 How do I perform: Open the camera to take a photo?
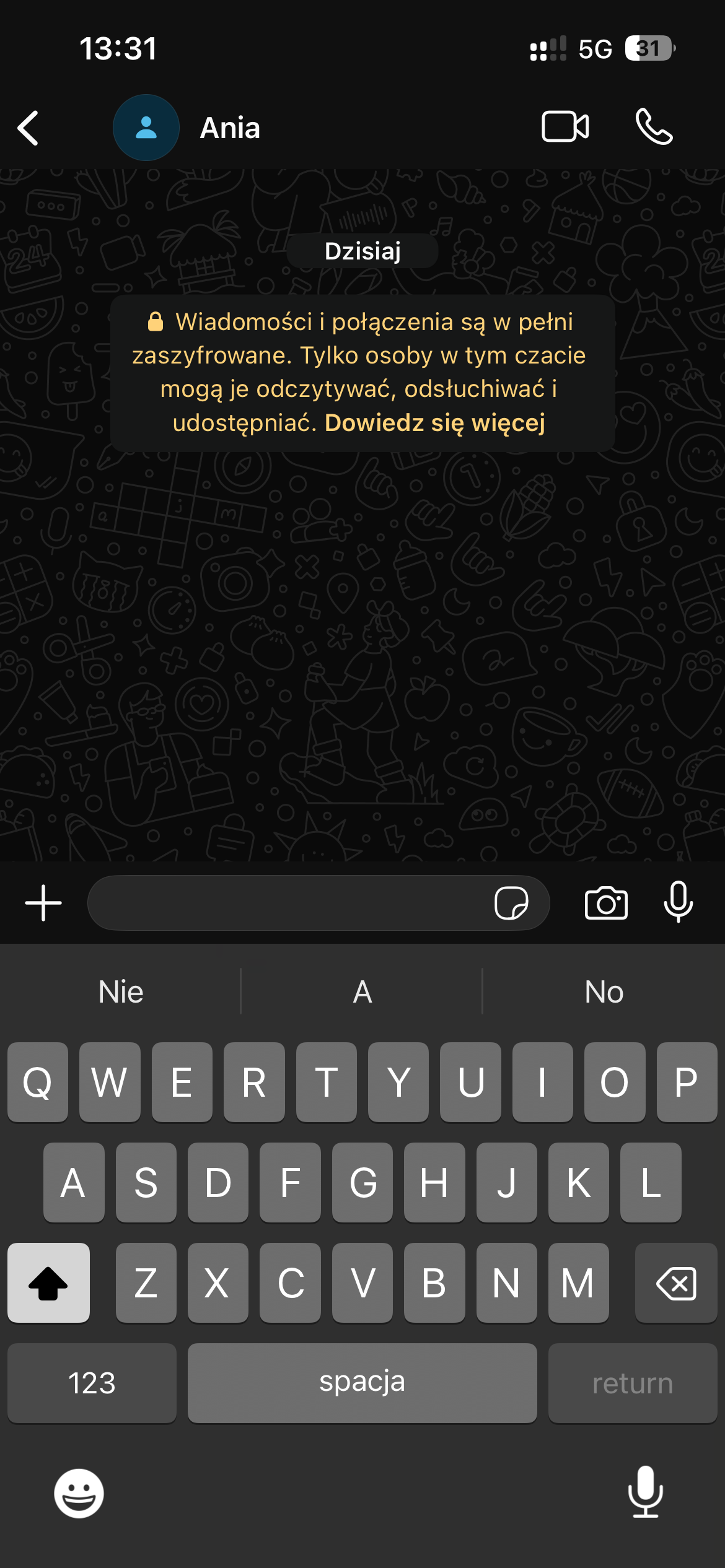pos(606,903)
